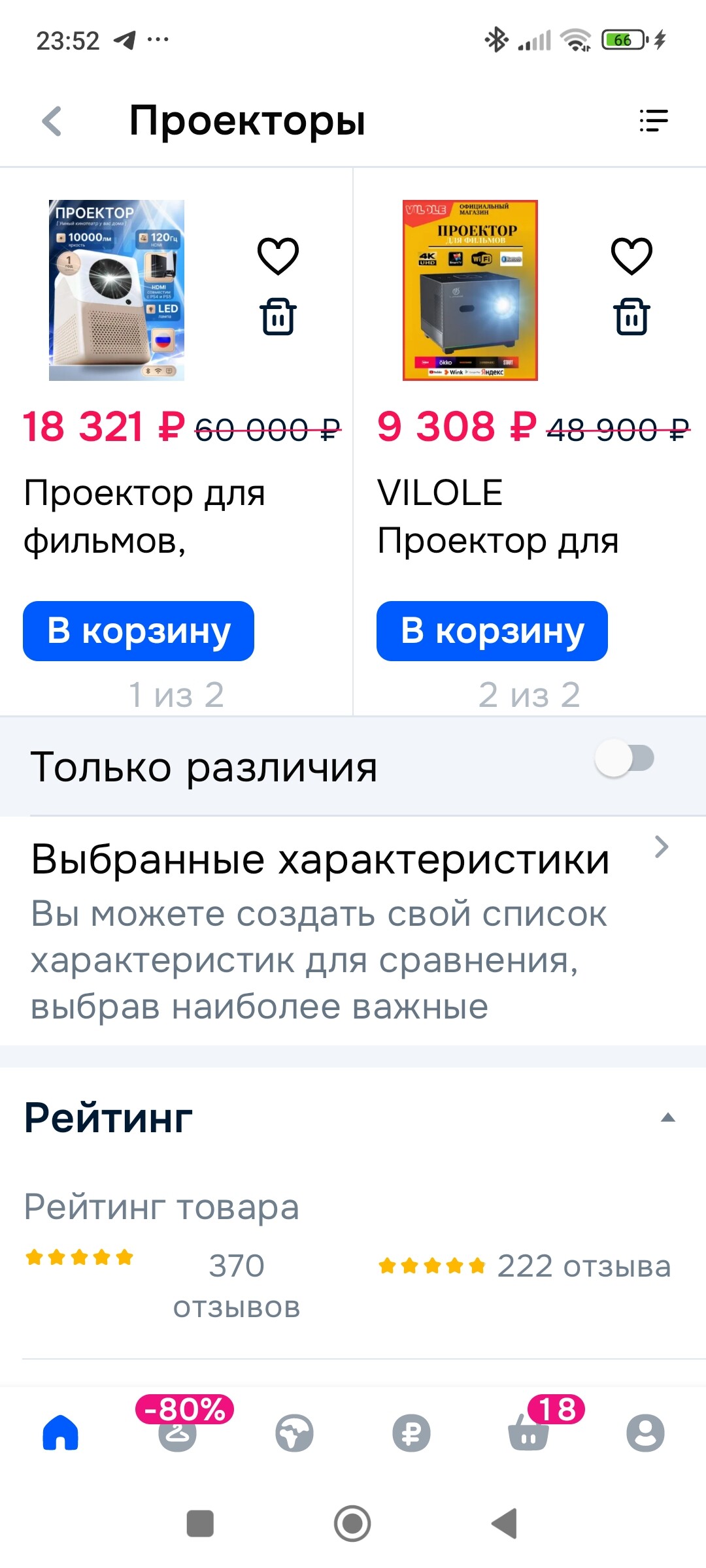
Task: Add the 18 321 ₽ projector to favorites
Action: pyautogui.click(x=278, y=255)
